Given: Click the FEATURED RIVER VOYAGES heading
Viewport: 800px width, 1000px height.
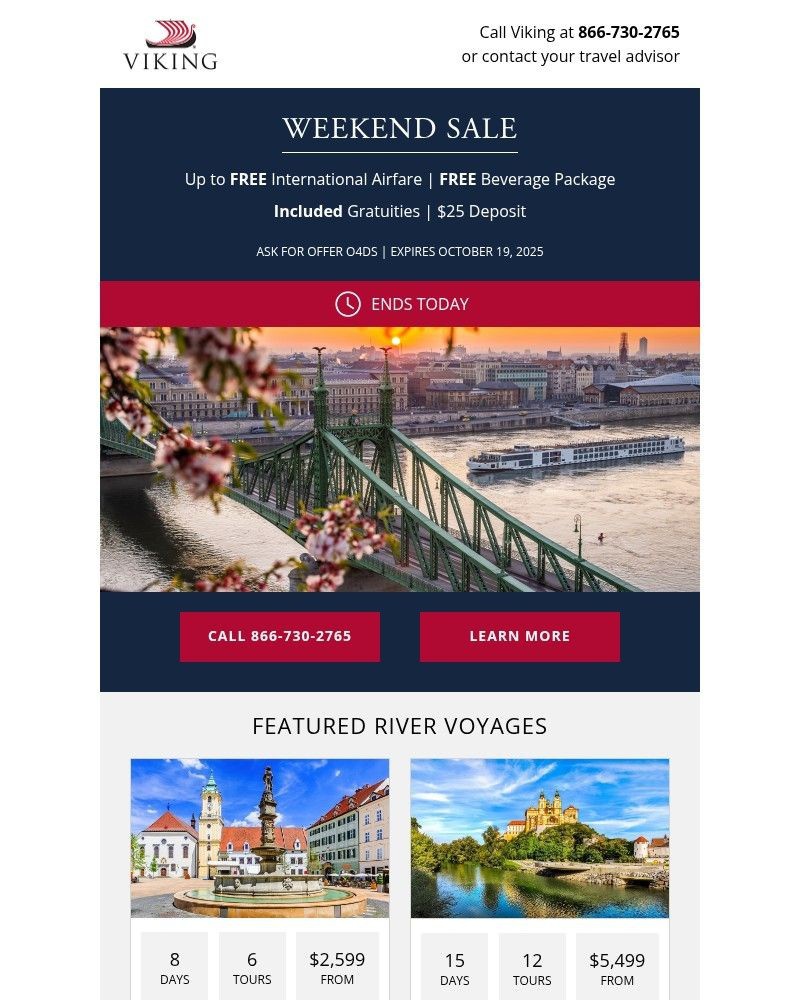Looking at the screenshot, I should point(400,725).
